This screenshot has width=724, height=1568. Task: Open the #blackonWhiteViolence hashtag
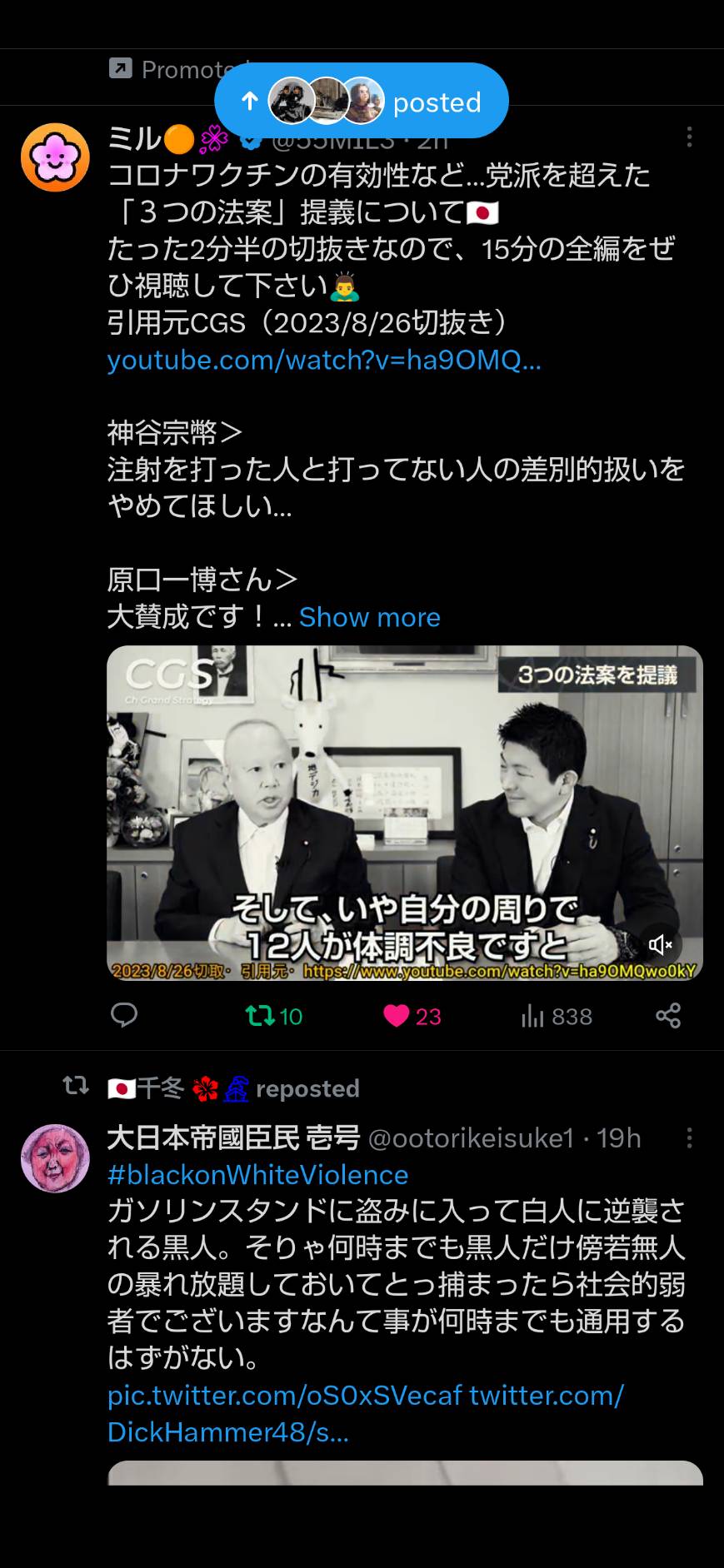(x=258, y=1175)
